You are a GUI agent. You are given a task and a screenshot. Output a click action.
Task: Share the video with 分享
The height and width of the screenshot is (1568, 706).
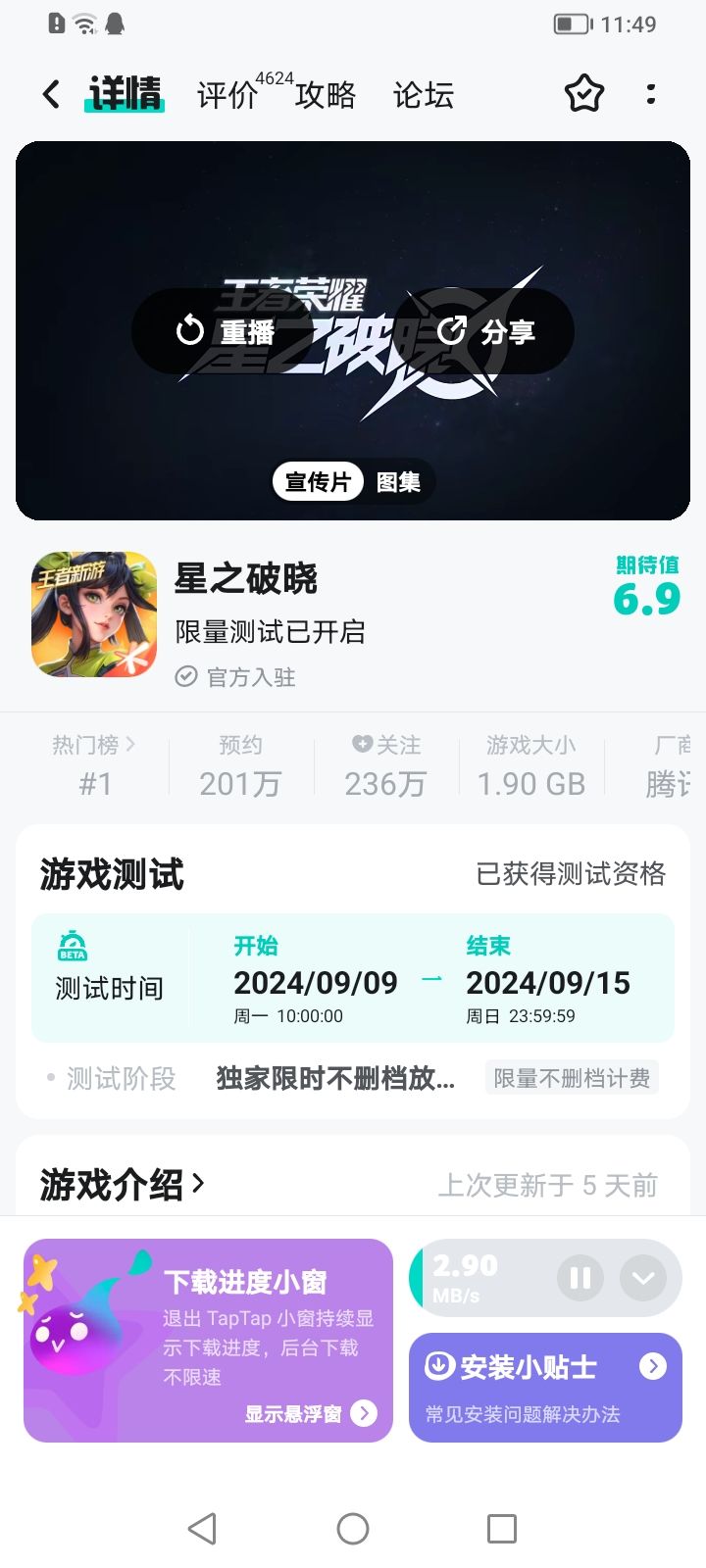486,331
